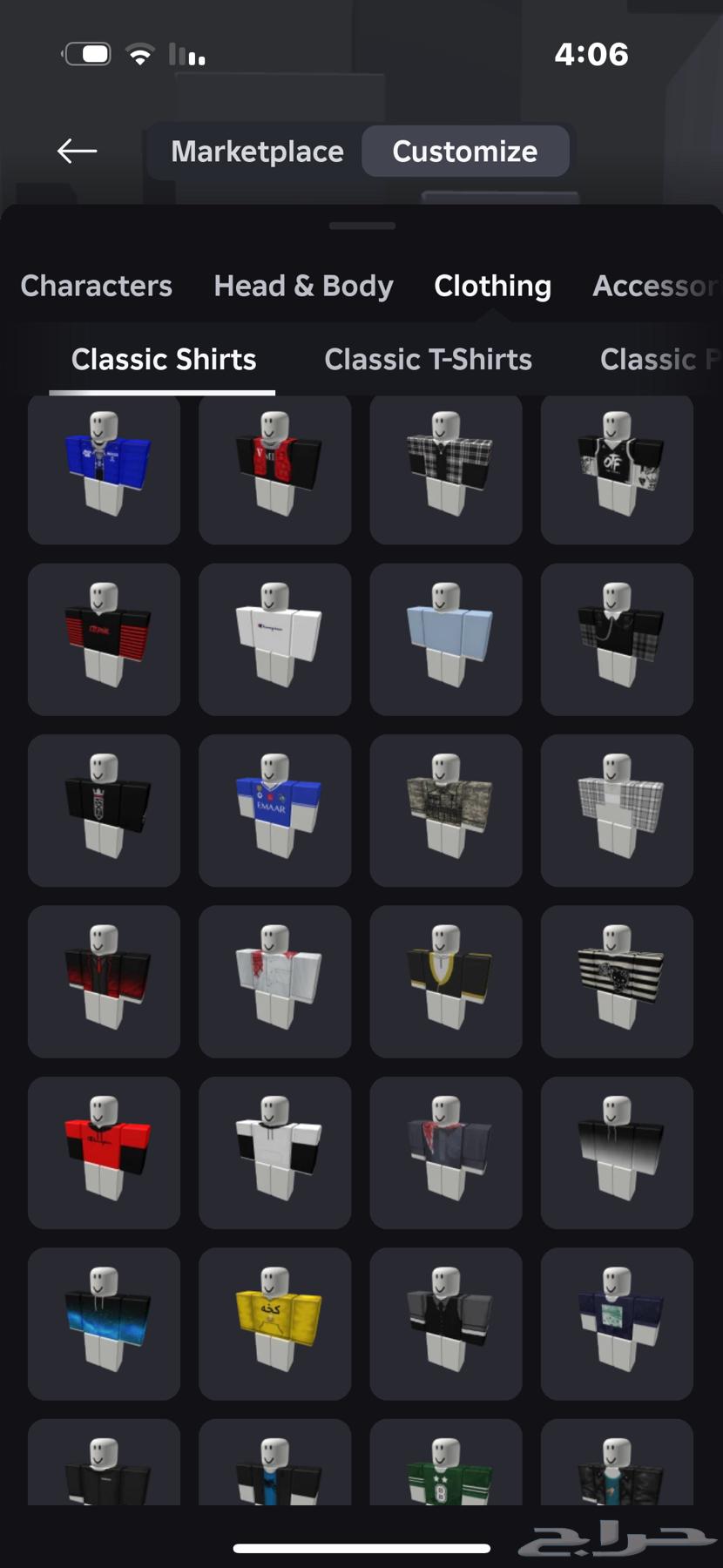This screenshot has width=723, height=1568.
Task: Tap the sheet's drag handle bar
Action: coord(361,226)
